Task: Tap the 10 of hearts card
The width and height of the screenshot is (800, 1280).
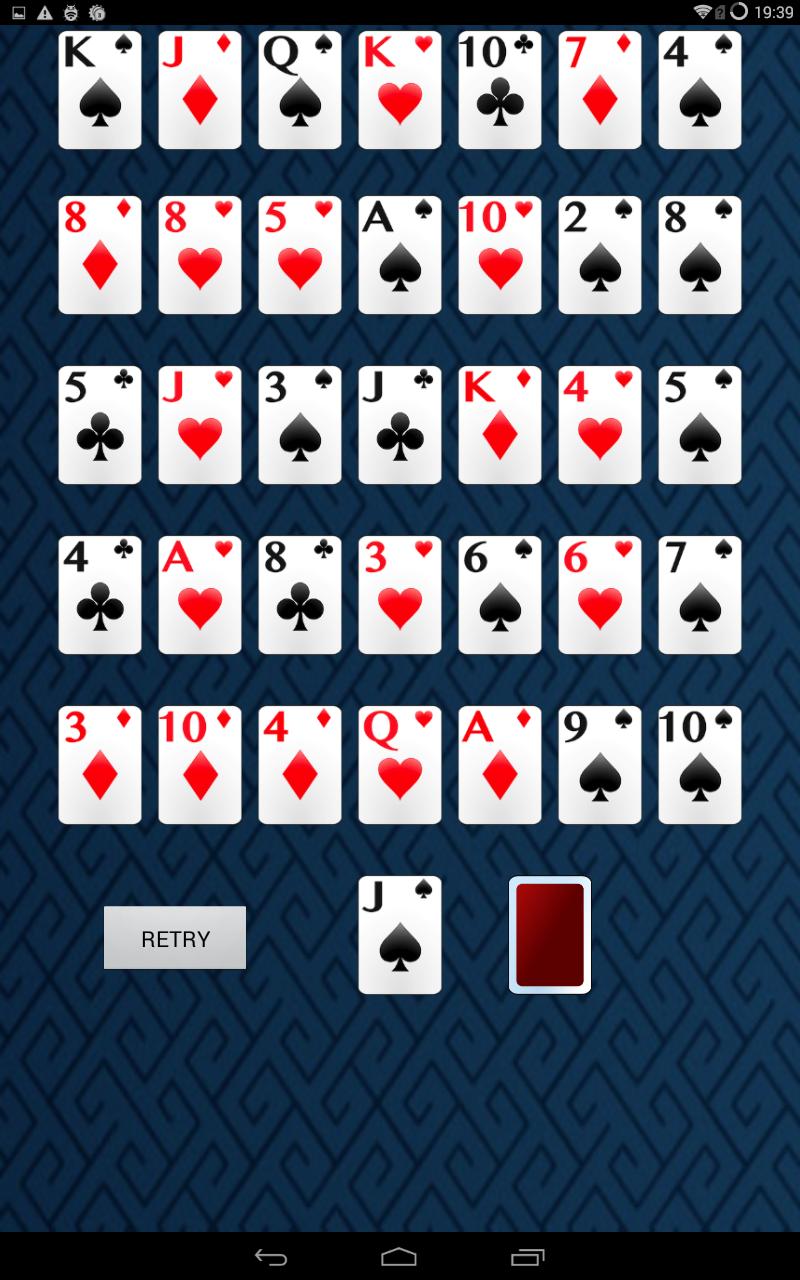Action: tap(500, 255)
